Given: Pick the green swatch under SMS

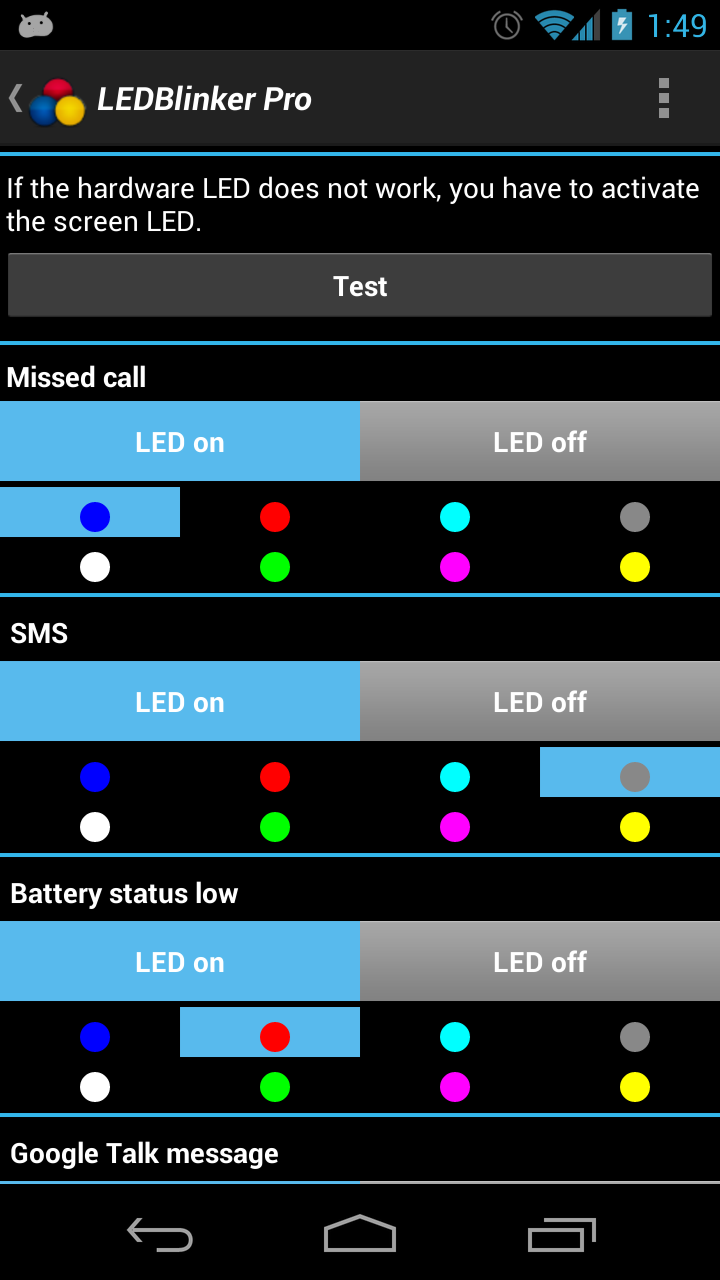Looking at the screenshot, I should pos(275,827).
